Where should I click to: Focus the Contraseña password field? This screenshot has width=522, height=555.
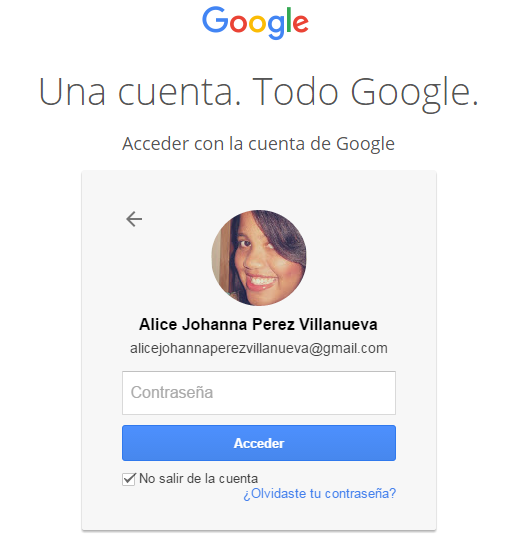pos(259,393)
